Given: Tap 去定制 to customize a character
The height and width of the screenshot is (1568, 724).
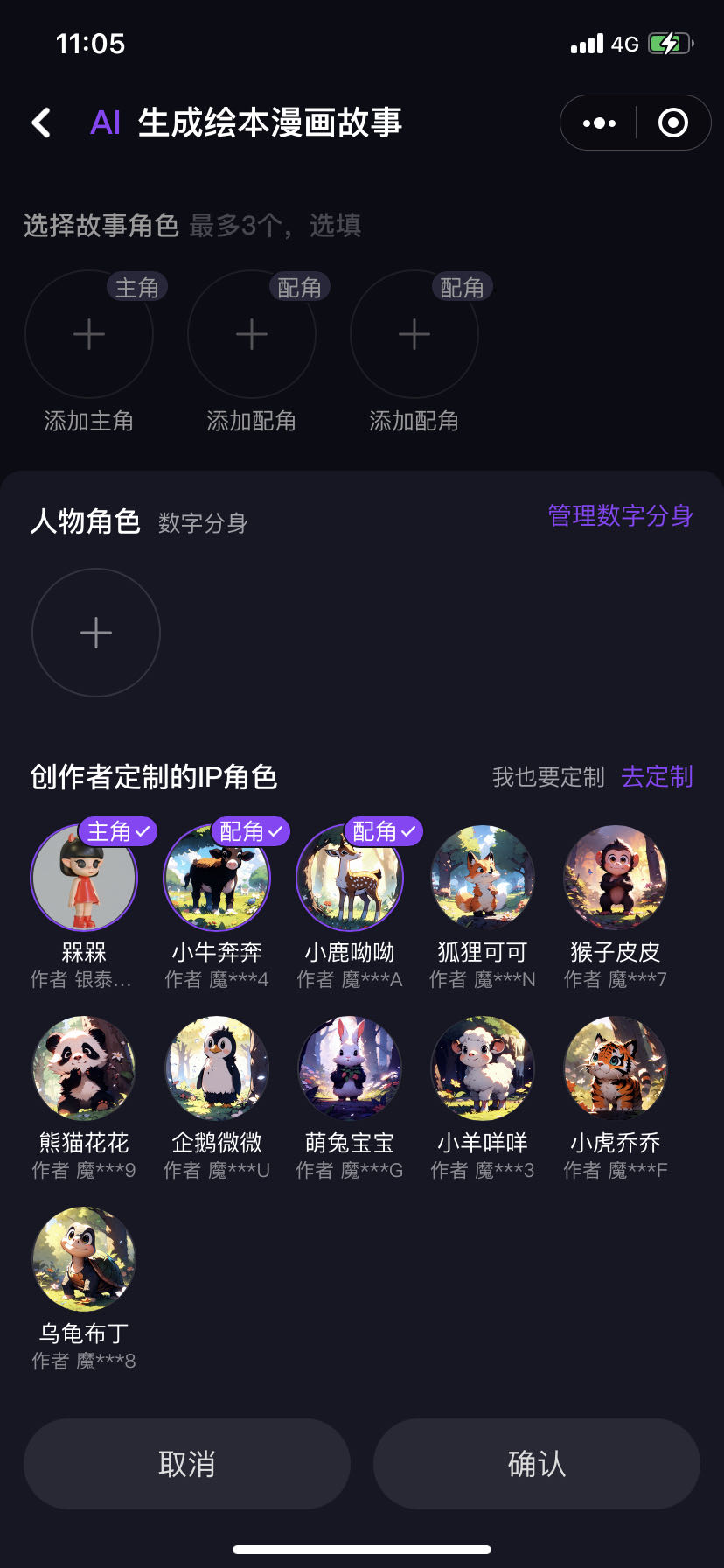Looking at the screenshot, I should click(657, 777).
